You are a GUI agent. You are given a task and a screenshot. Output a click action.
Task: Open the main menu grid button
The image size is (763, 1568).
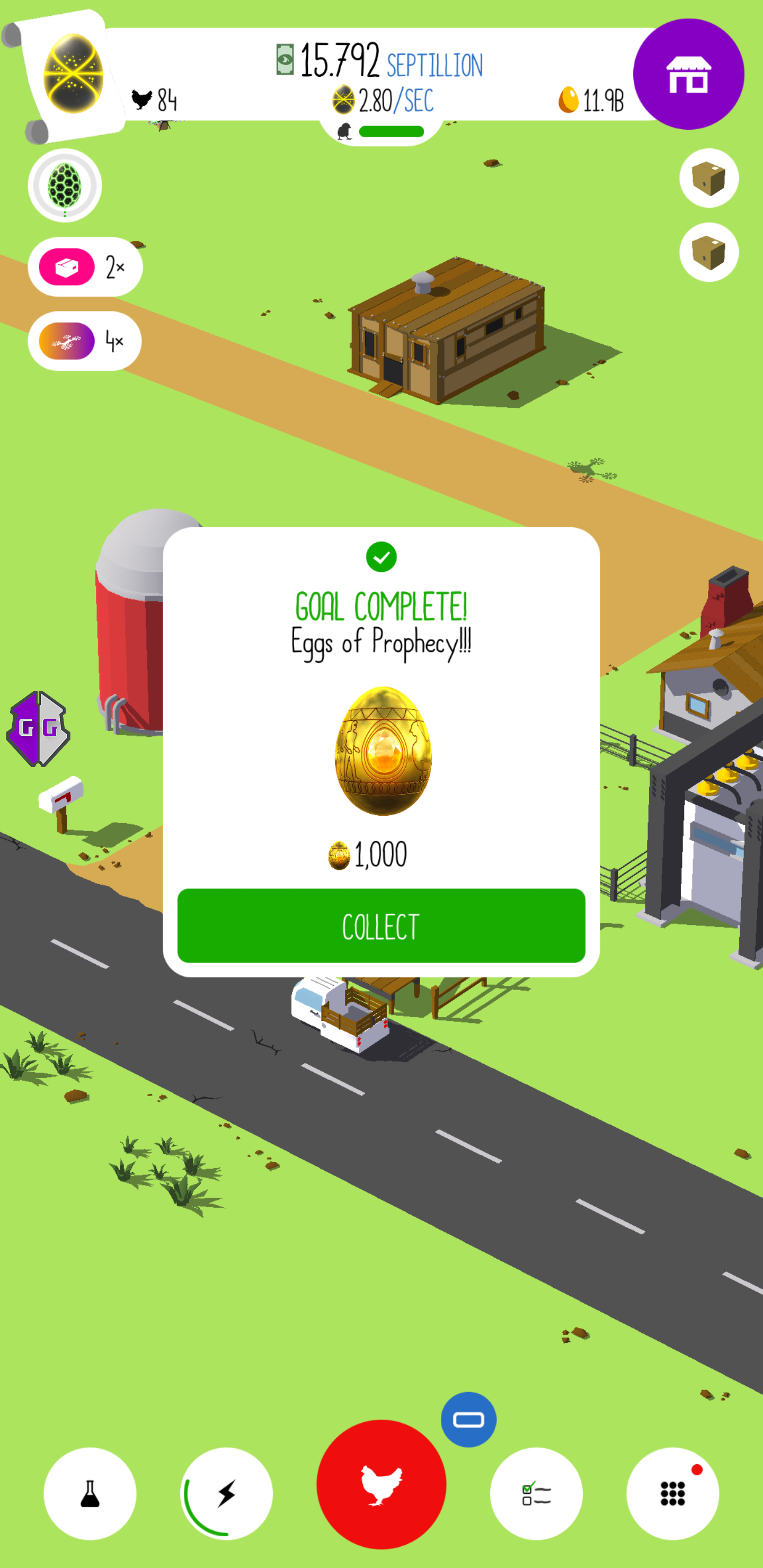point(672,1493)
